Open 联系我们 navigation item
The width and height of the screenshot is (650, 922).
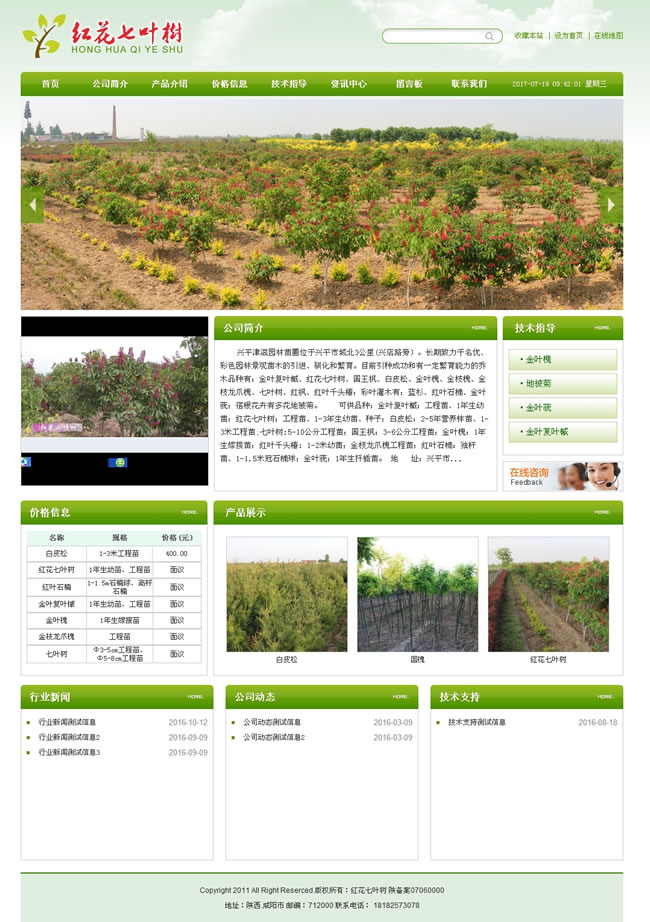point(469,84)
